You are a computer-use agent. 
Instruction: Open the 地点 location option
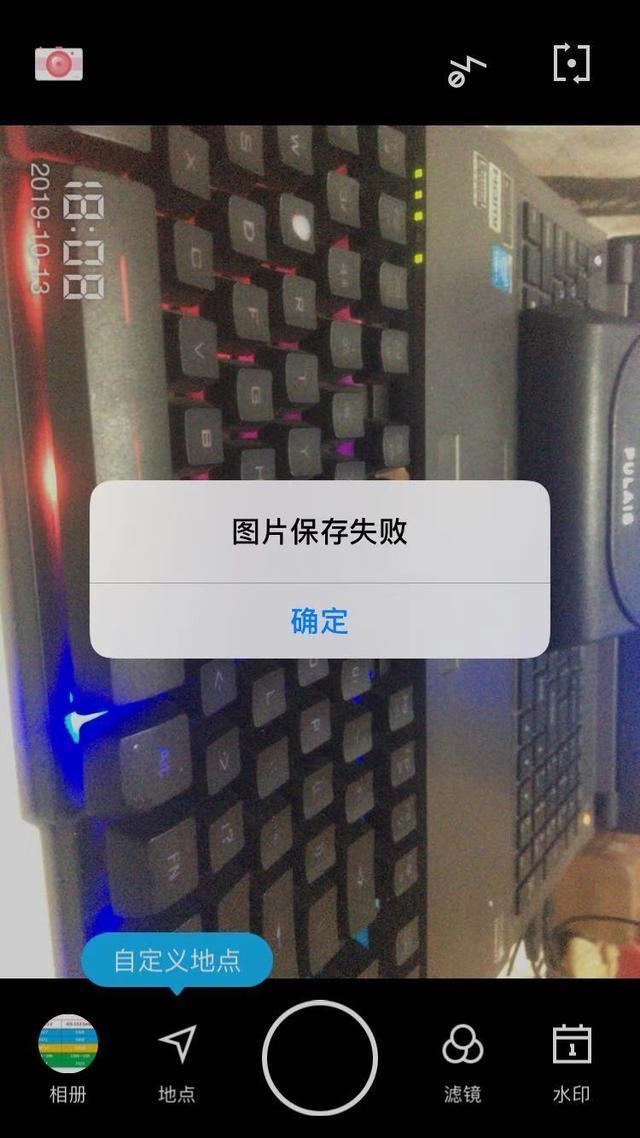(177, 1058)
